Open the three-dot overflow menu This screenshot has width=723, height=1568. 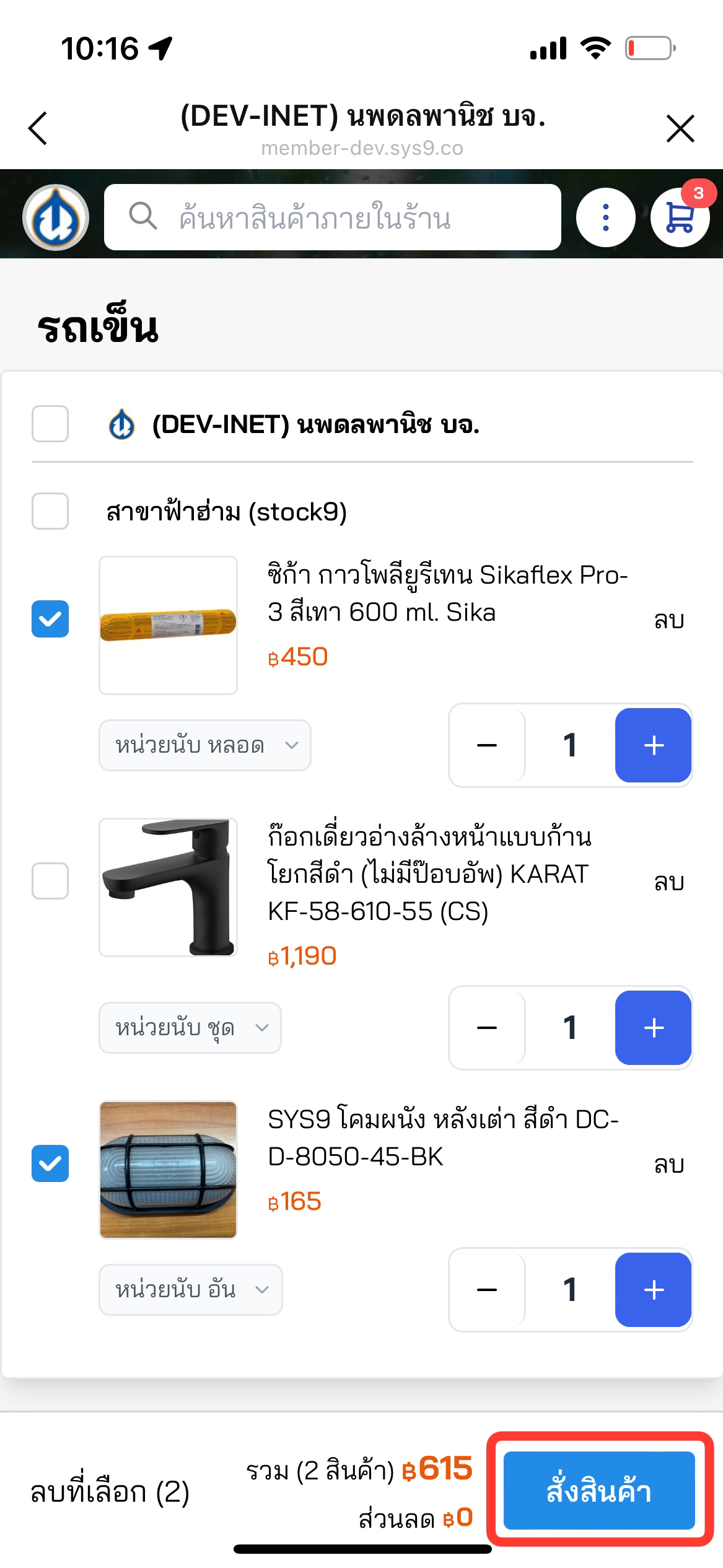tap(605, 217)
